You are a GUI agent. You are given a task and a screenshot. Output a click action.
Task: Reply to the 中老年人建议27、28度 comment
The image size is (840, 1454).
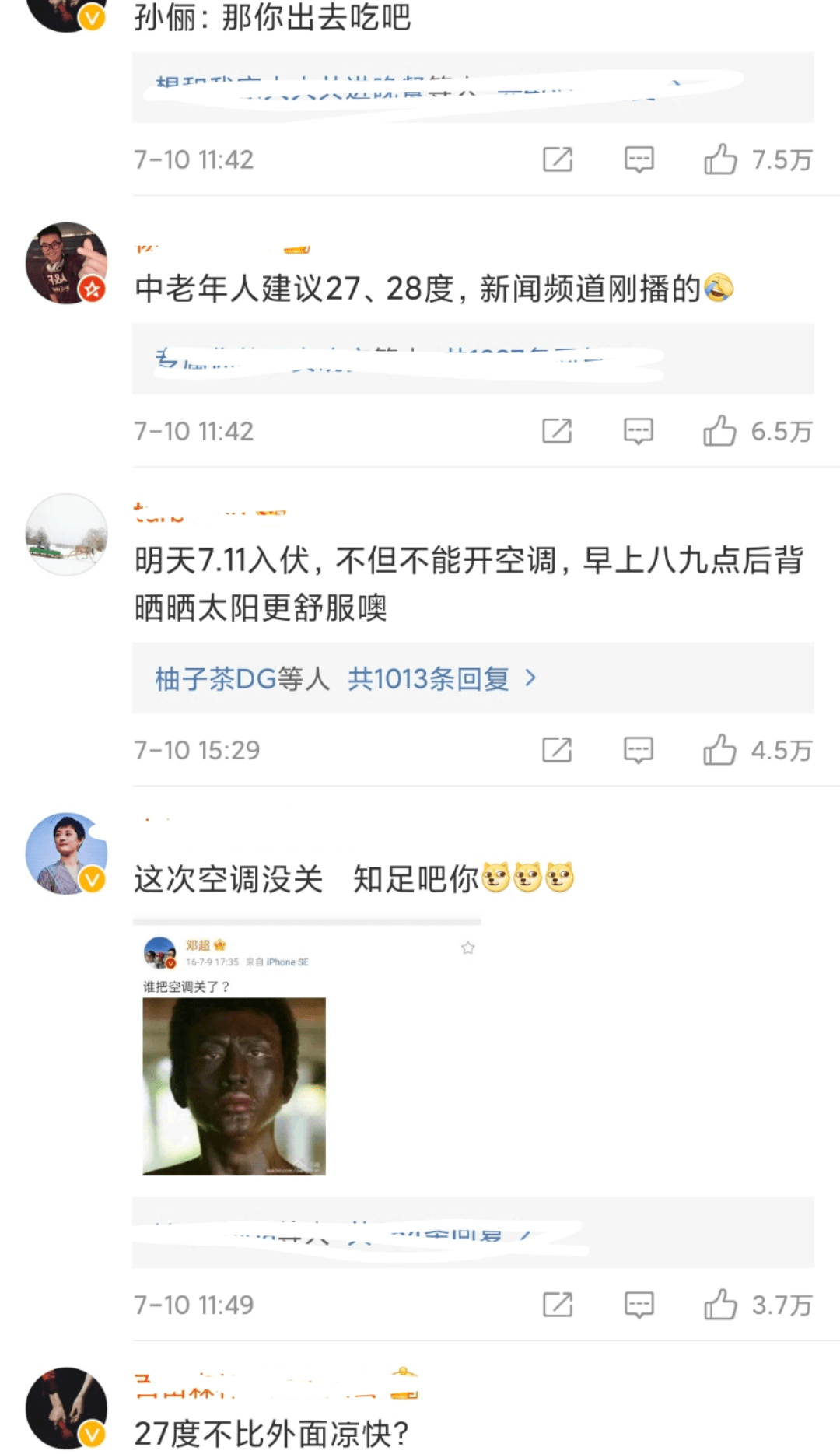639,431
